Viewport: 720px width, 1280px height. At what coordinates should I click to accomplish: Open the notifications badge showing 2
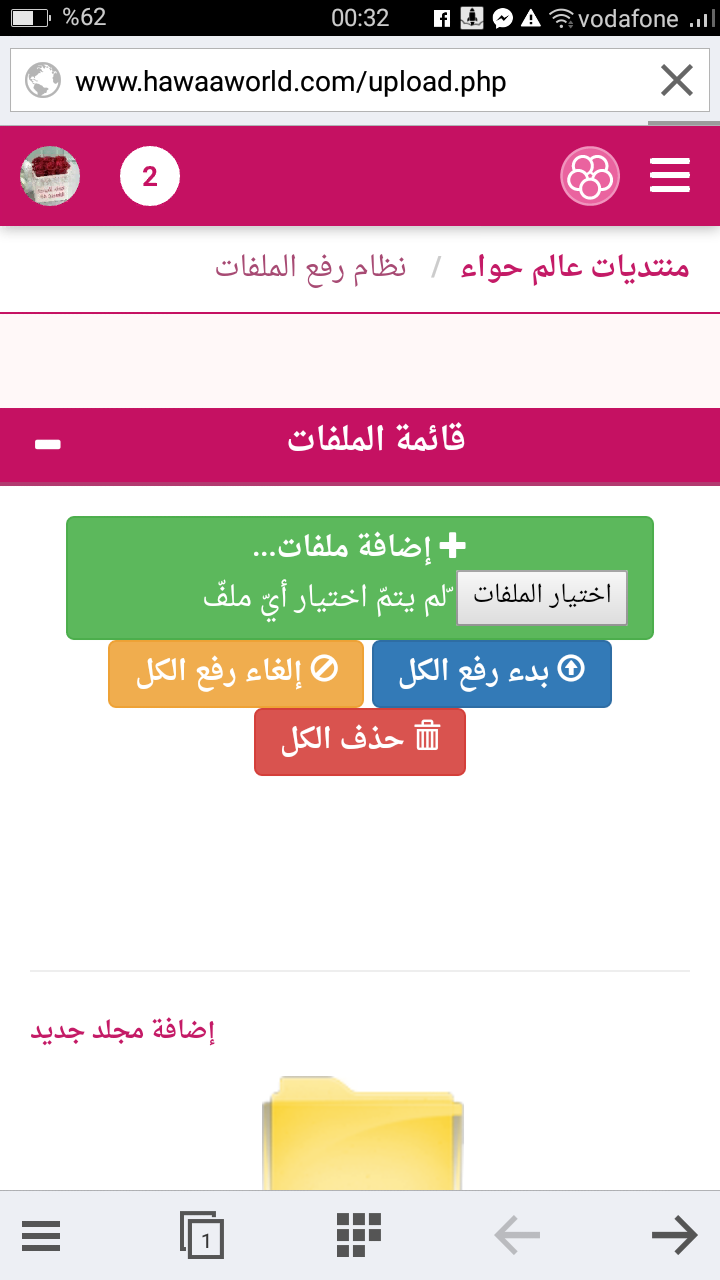click(150, 176)
